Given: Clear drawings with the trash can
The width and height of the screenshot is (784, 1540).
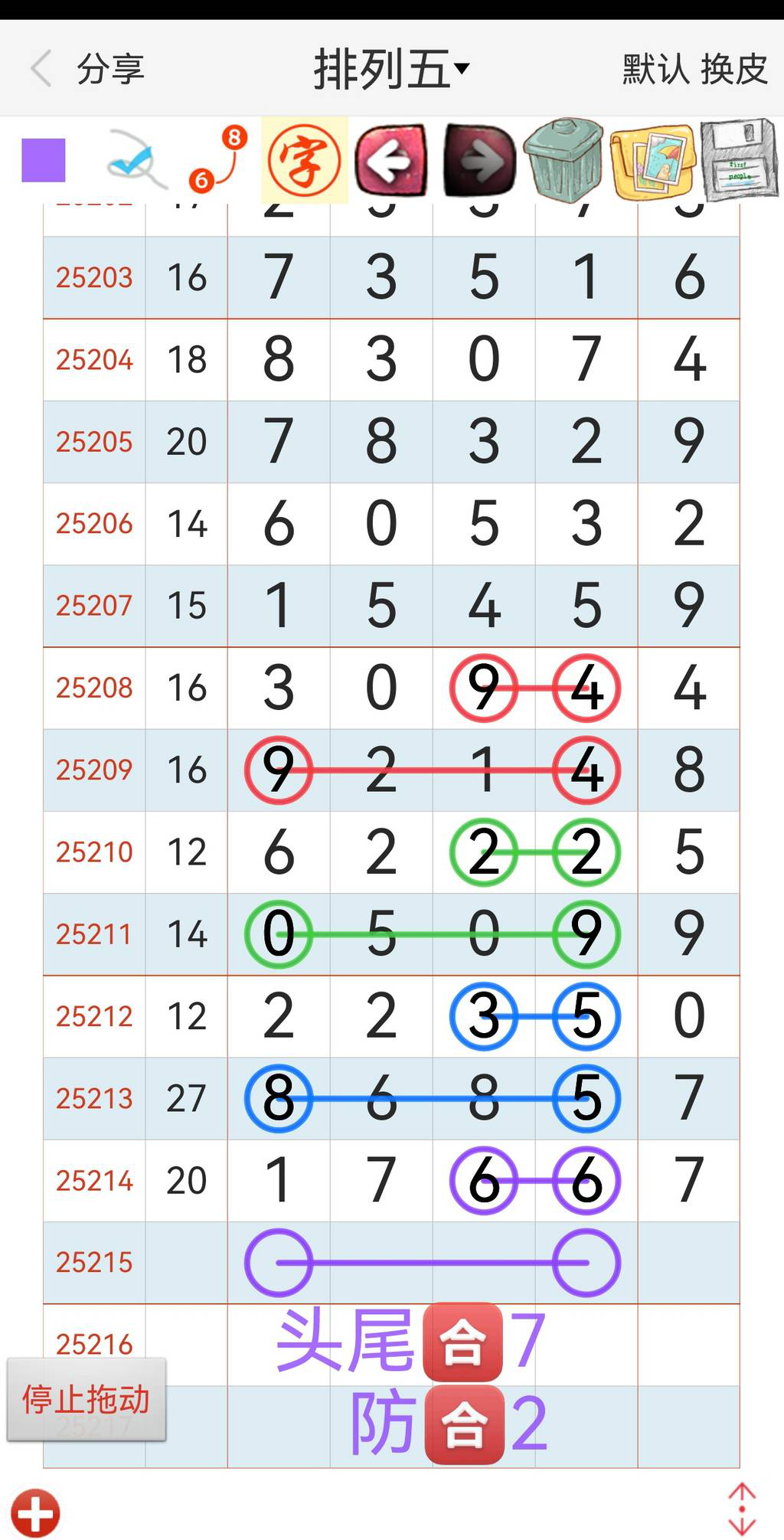Looking at the screenshot, I should click(x=565, y=160).
